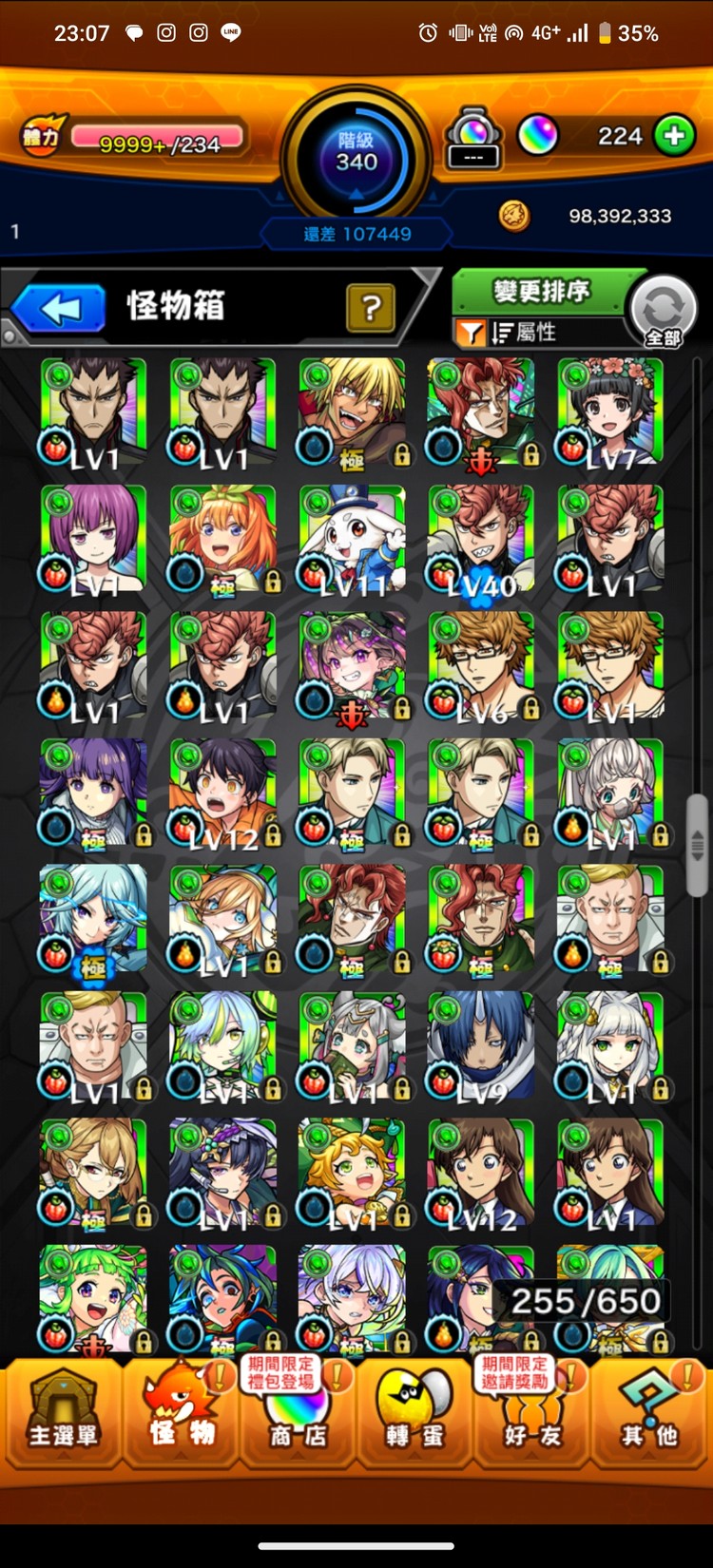Screen dimensions: 713x1568
Task: Open the 屬性 filter option
Action: pyautogui.click(x=523, y=333)
